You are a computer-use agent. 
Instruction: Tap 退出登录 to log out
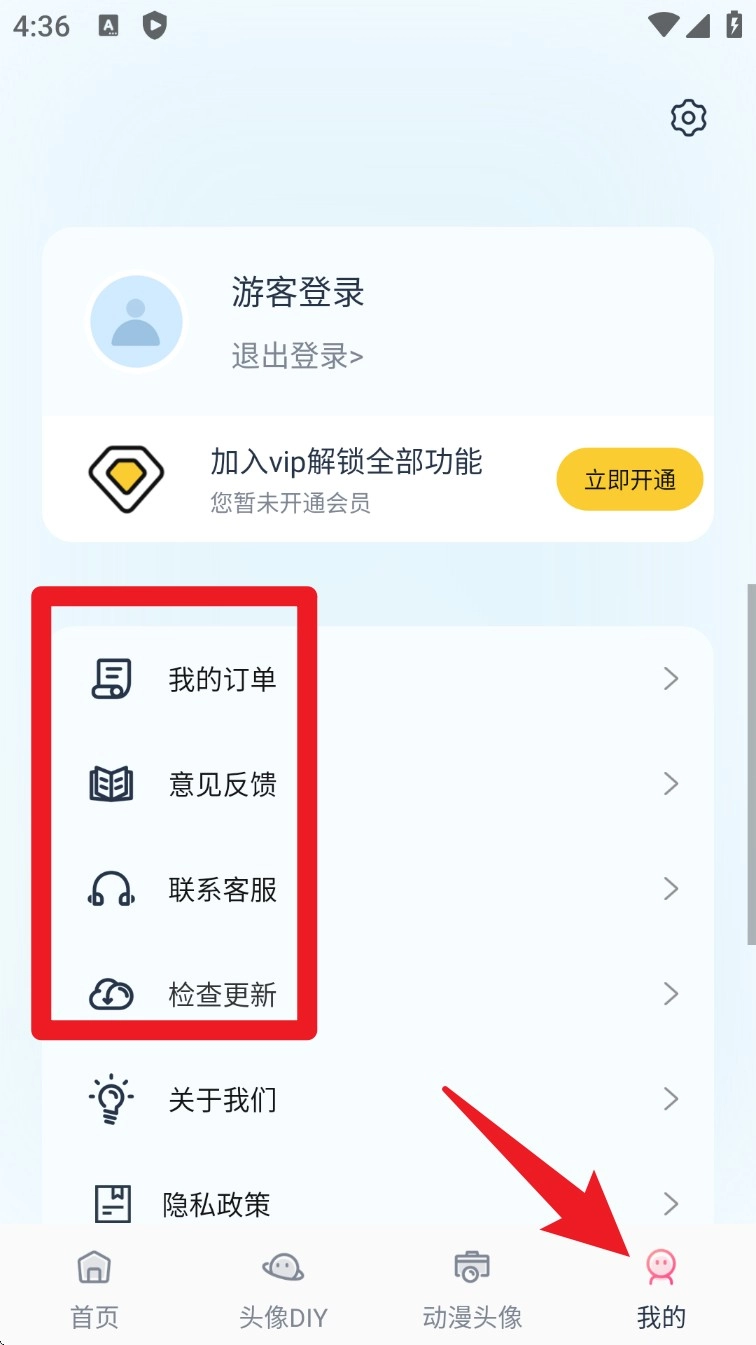point(297,355)
